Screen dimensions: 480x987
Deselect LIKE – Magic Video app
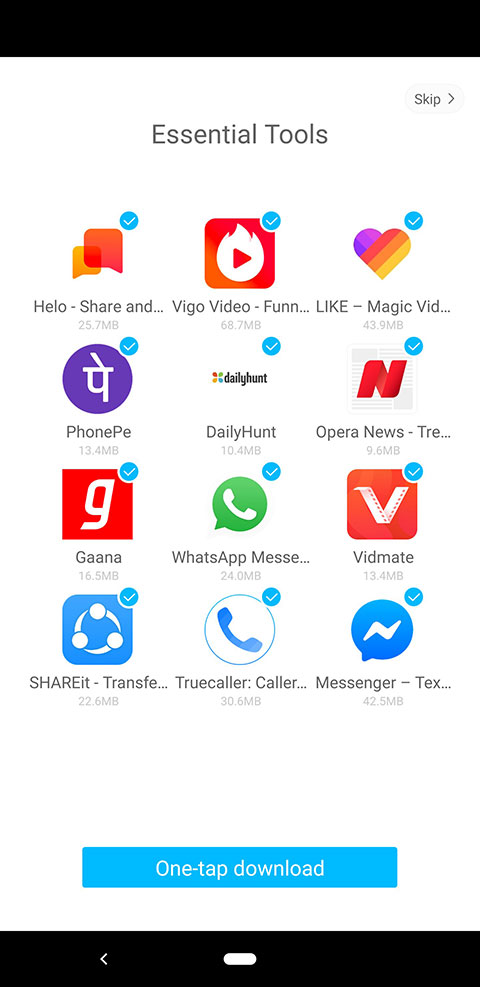(x=413, y=221)
